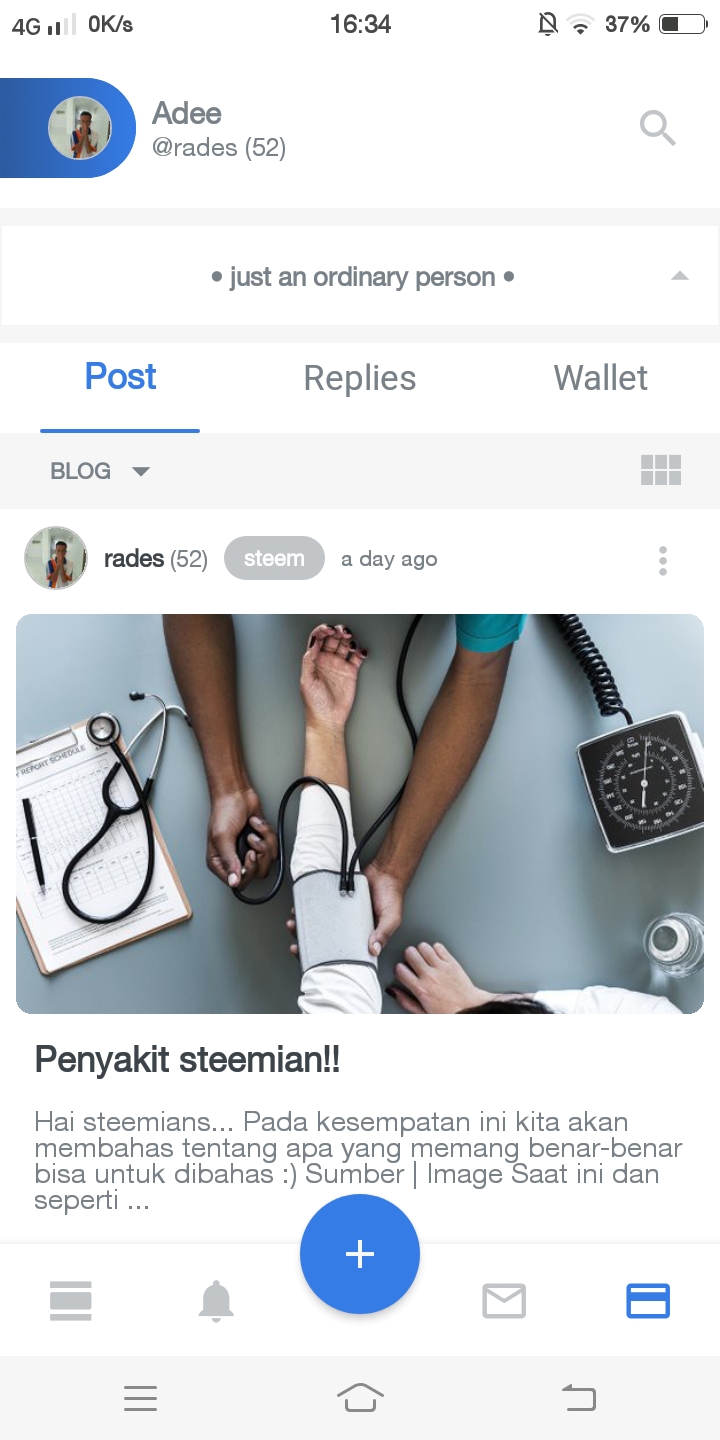Open the notifications bell
This screenshot has height=1440, width=720.
[x=216, y=1301]
